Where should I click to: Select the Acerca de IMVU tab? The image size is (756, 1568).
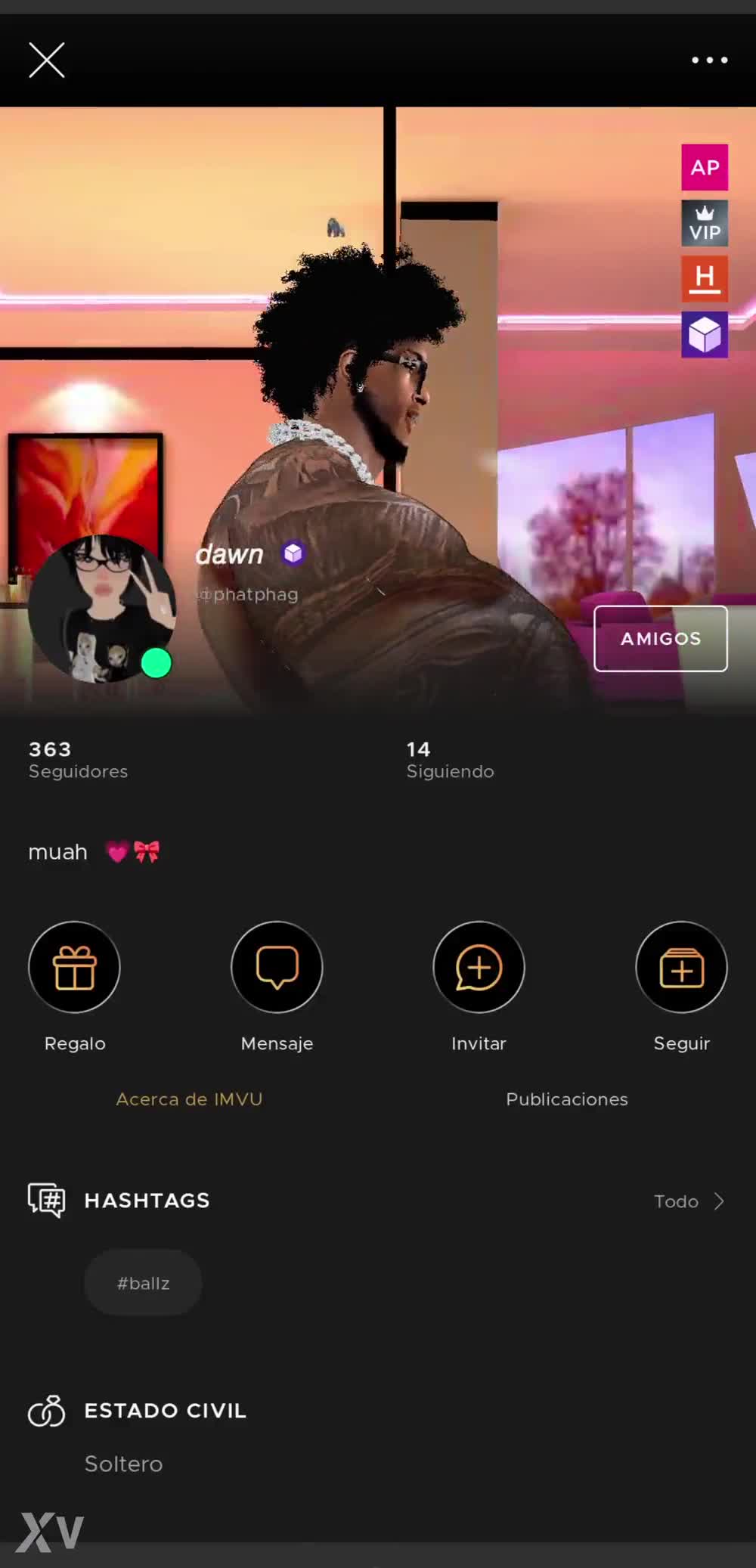189,1099
